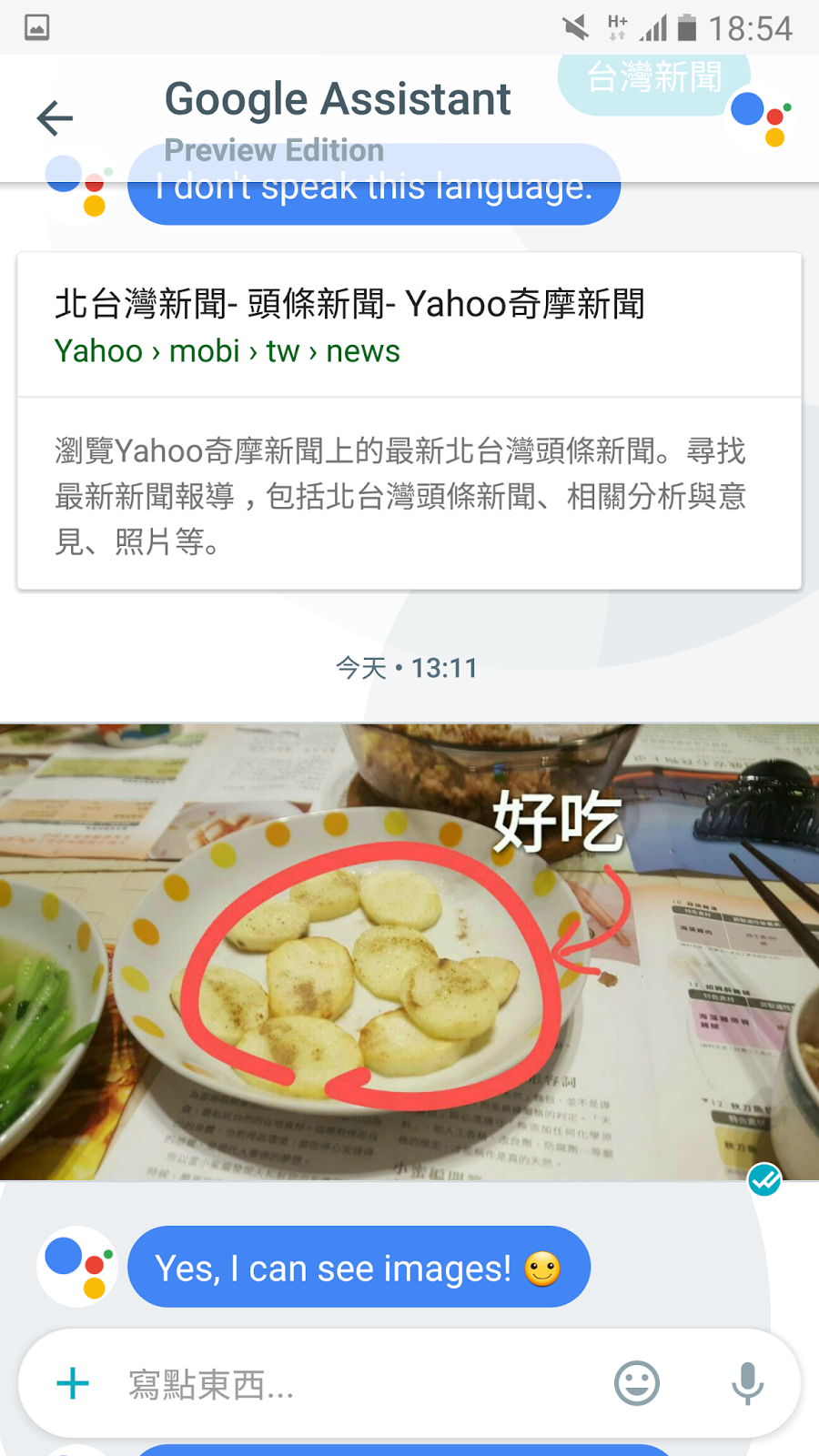View the sent food photo
Image resolution: width=819 pixels, height=1456 pixels.
tap(409, 951)
